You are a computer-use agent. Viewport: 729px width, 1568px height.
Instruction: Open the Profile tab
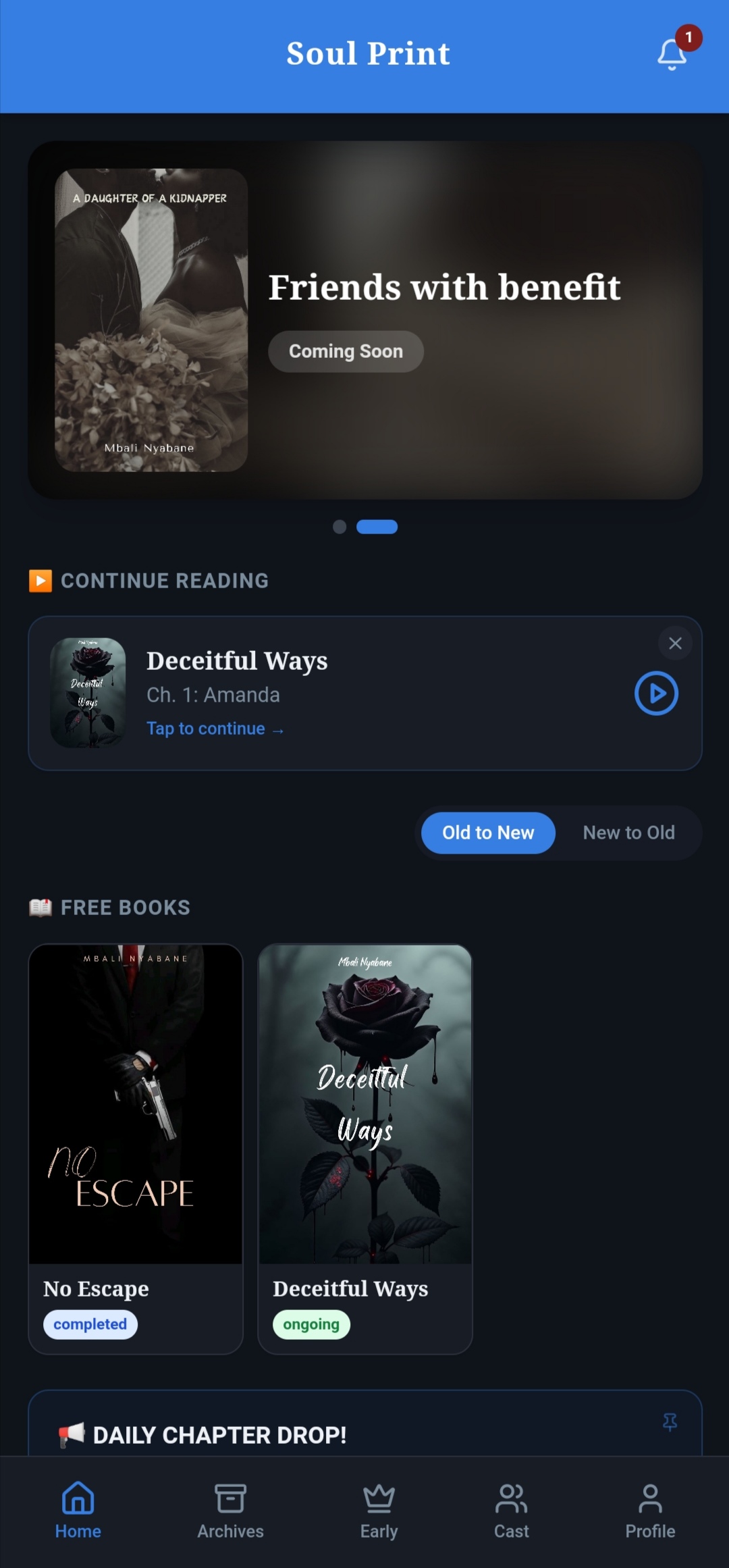[x=650, y=1511]
